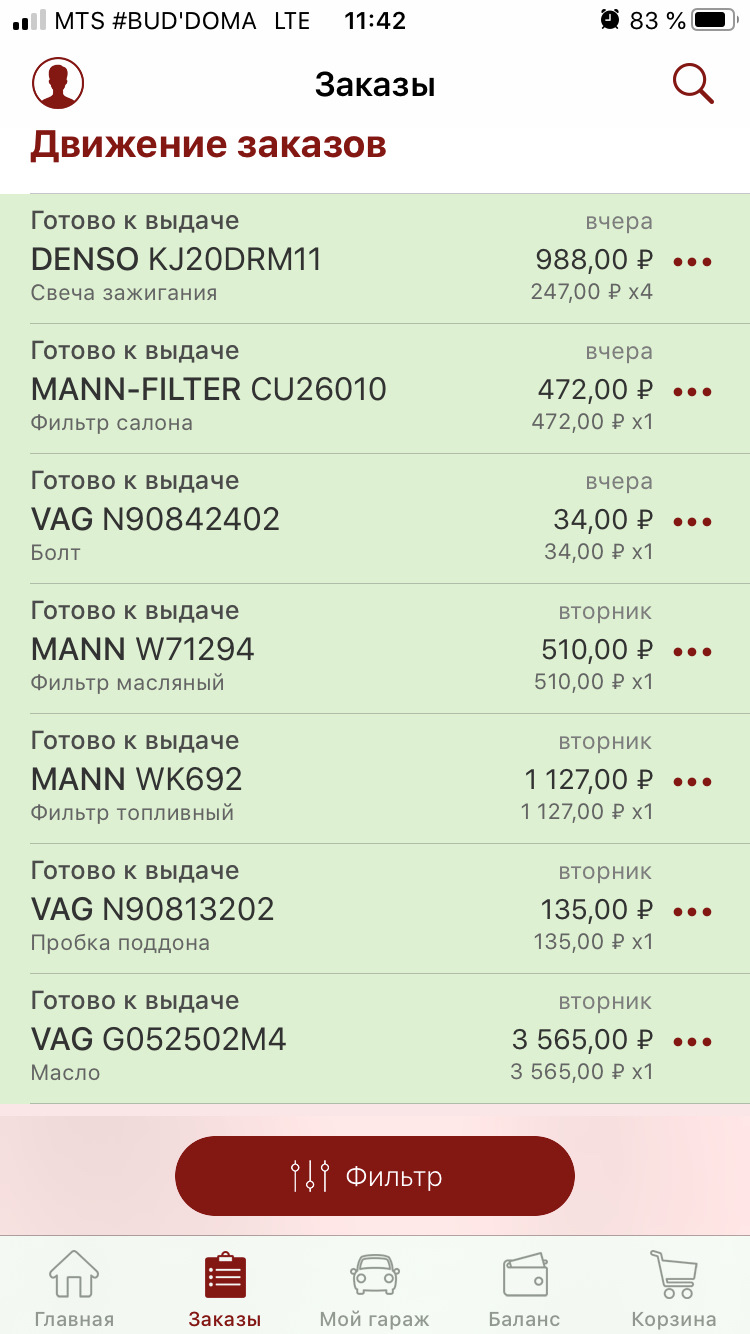Screen dimensions: 750x1334
Task: View the VAG G052502M4 oil order
Action: (x=300, y=1039)
